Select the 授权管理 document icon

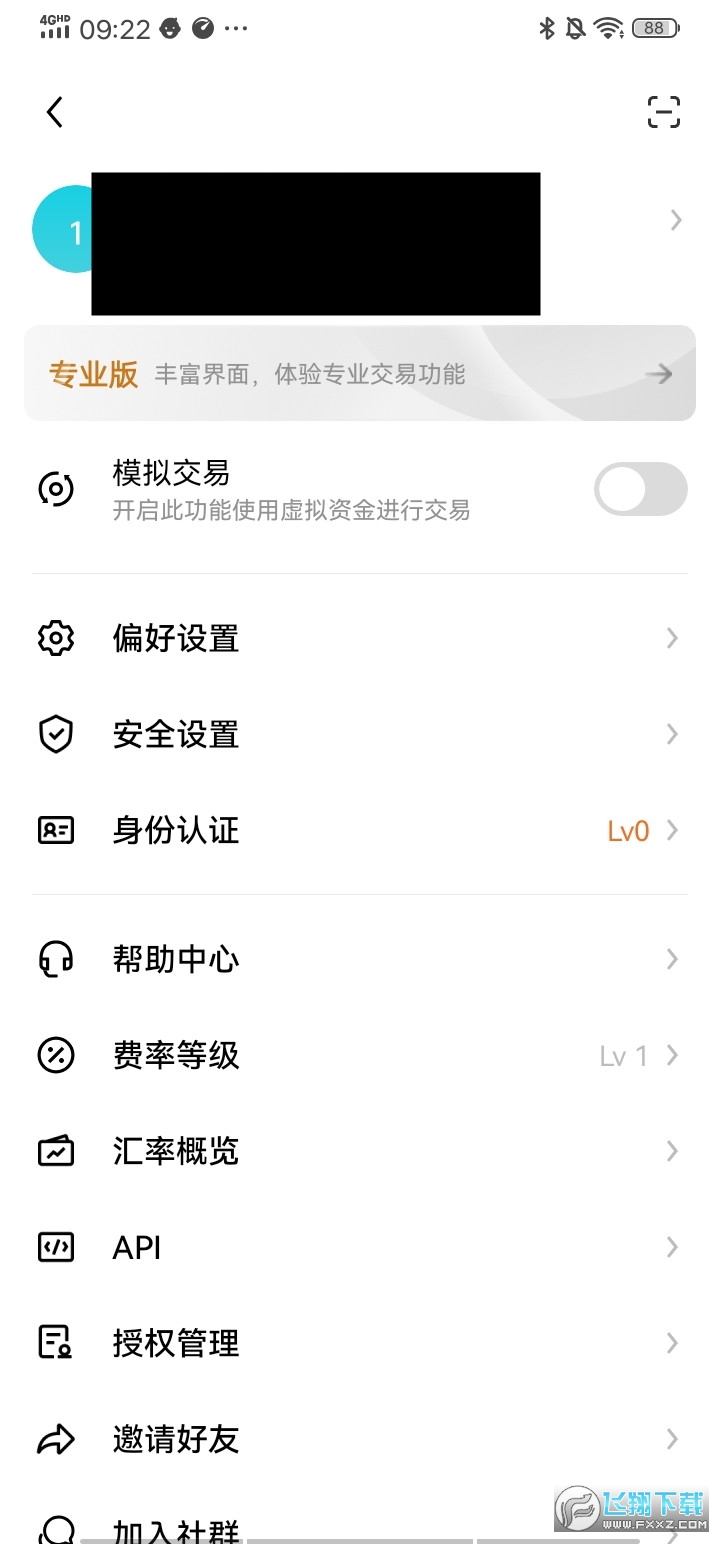pos(57,1343)
